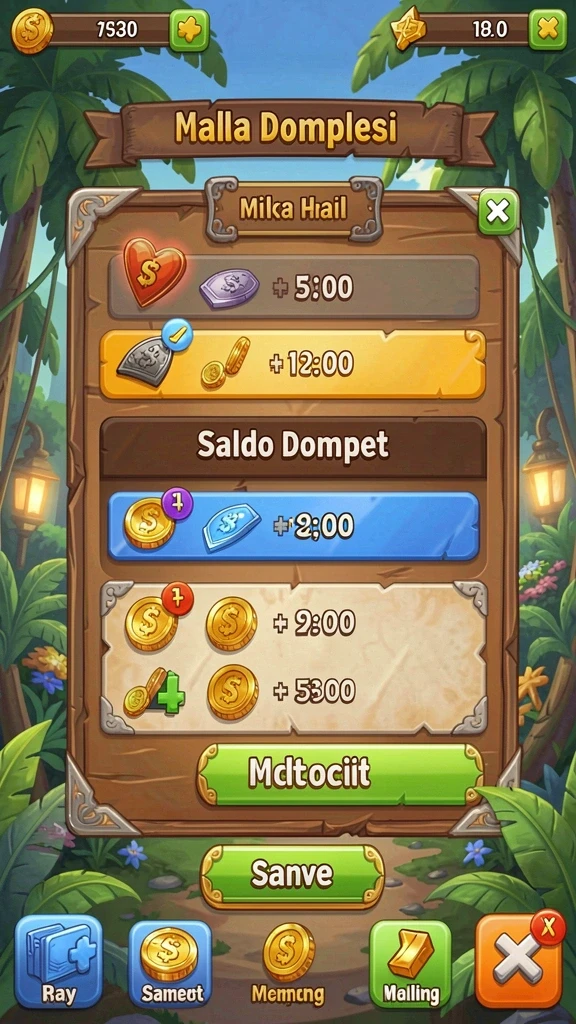Tap the Sanve button
This screenshot has width=576, height=1024.
pos(292,875)
